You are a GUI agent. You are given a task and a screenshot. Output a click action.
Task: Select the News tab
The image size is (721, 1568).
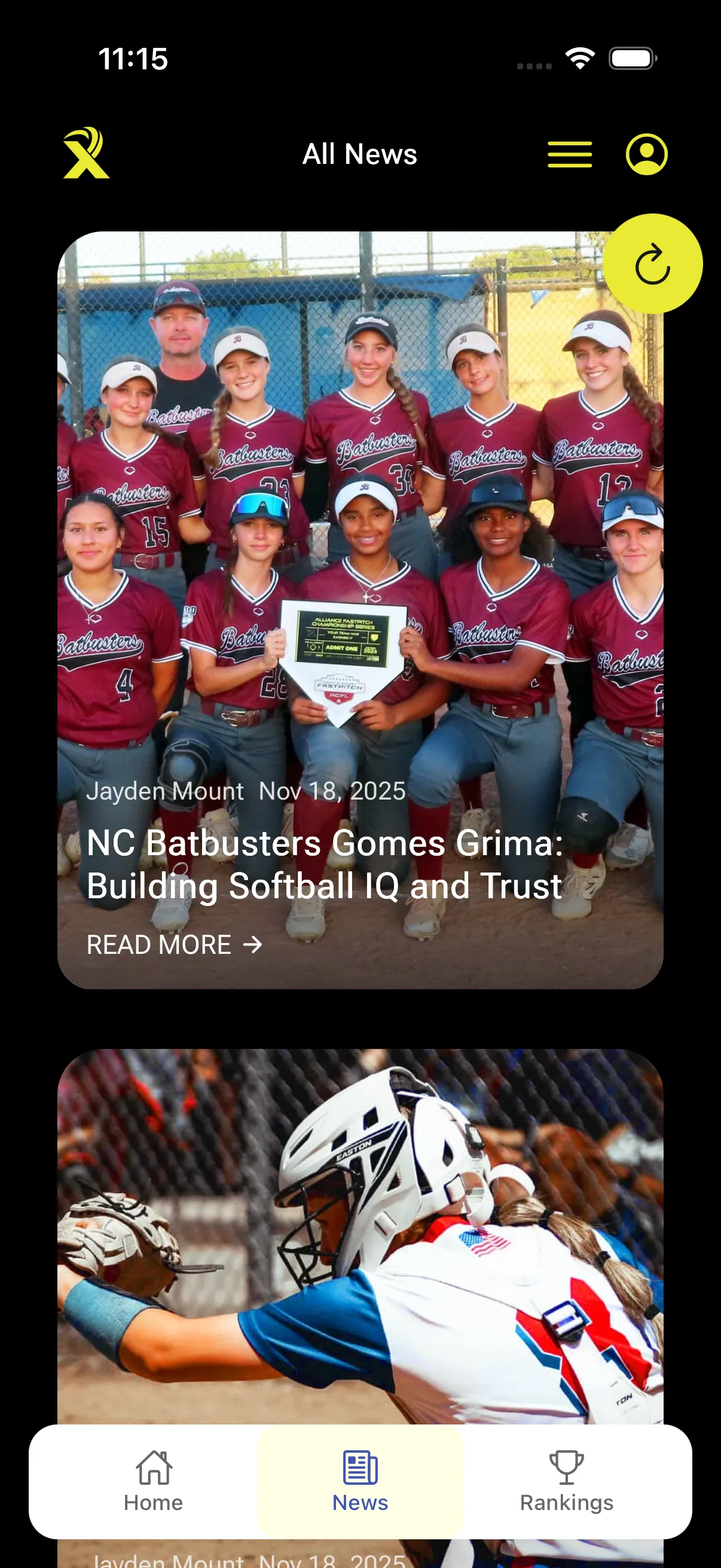point(360,1481)
